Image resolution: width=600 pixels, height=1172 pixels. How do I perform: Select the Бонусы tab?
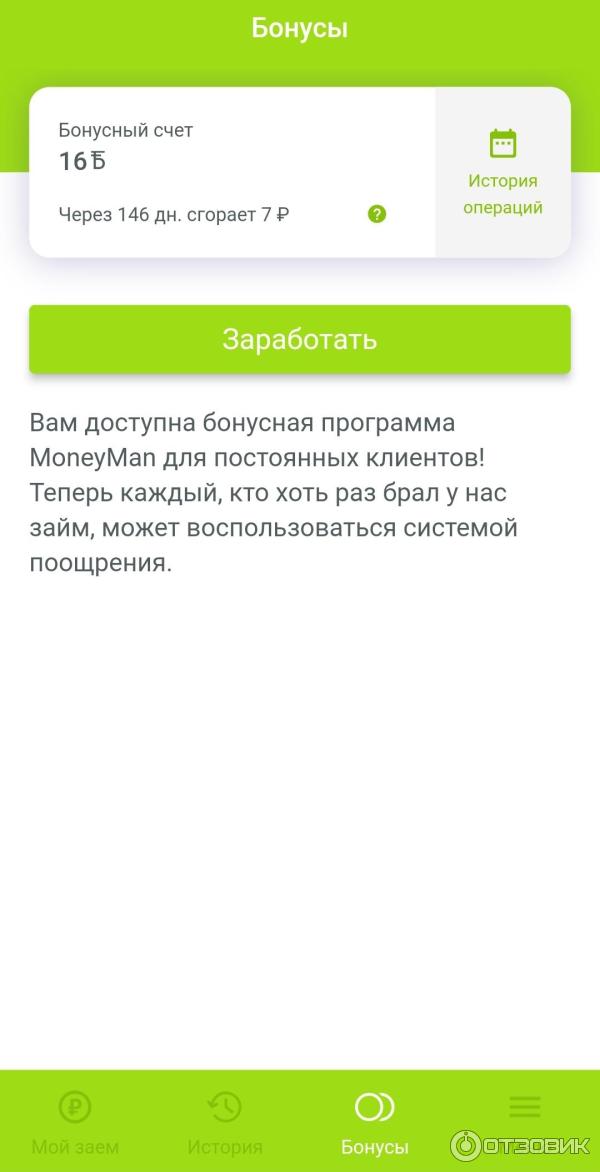point(375,1121)
